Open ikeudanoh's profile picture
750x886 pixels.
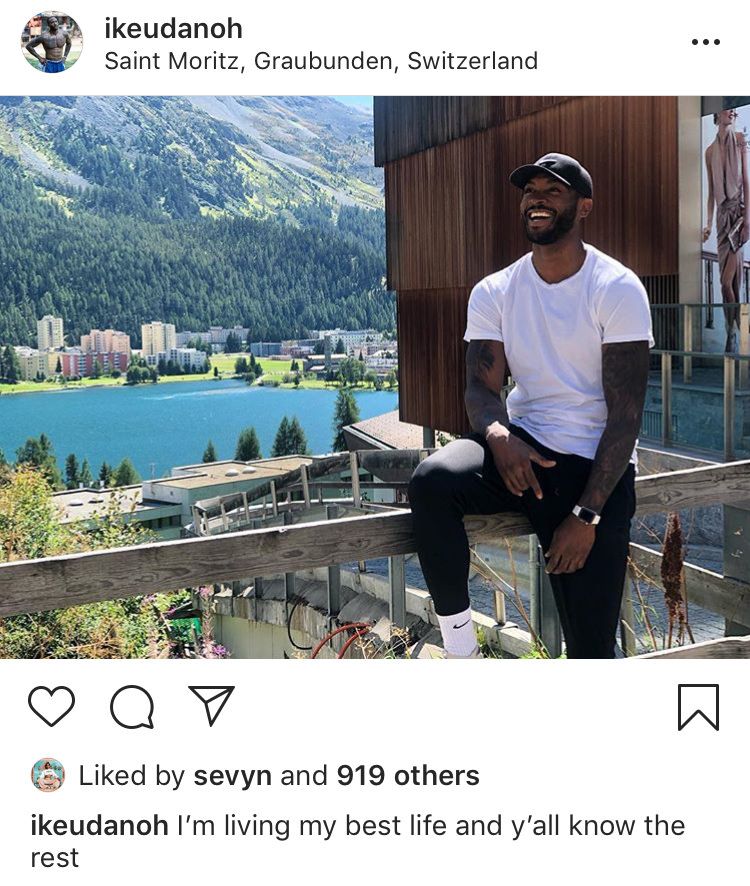click(51, 43)
